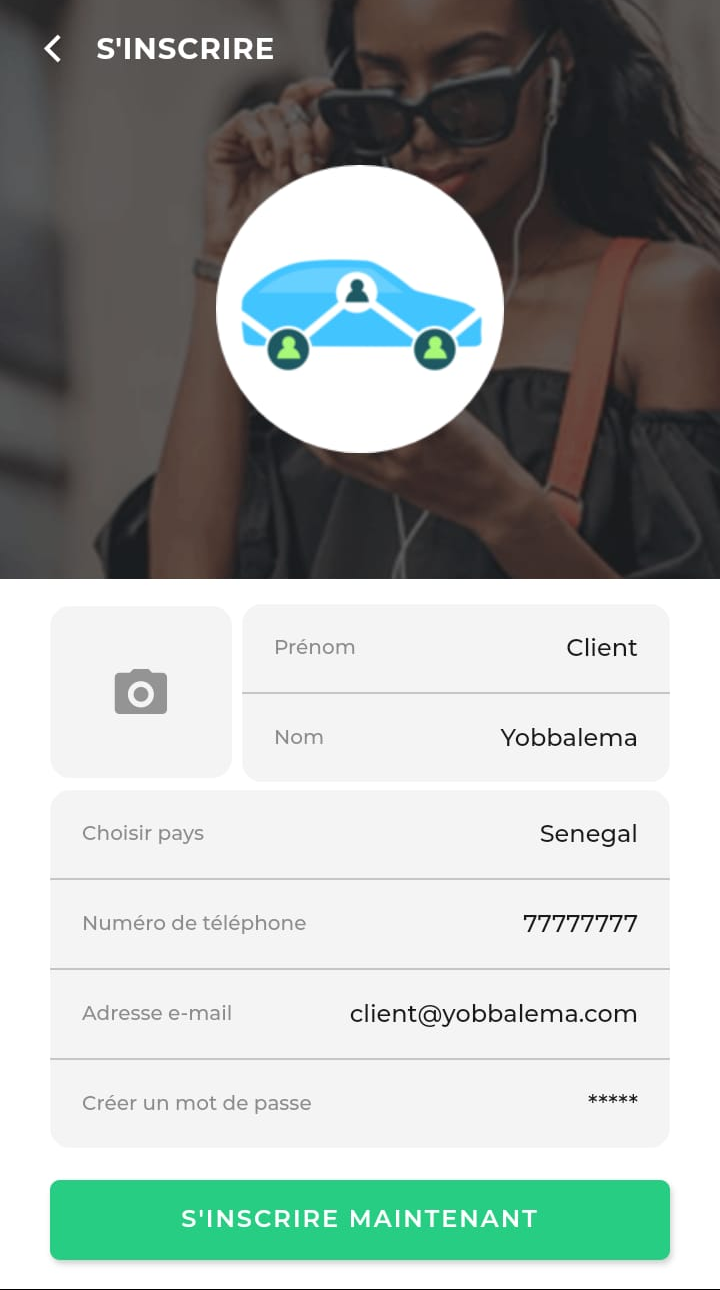720x1290 pixels.
Task: Edit the Adresse e-mail field
Action: (360, 1014)
